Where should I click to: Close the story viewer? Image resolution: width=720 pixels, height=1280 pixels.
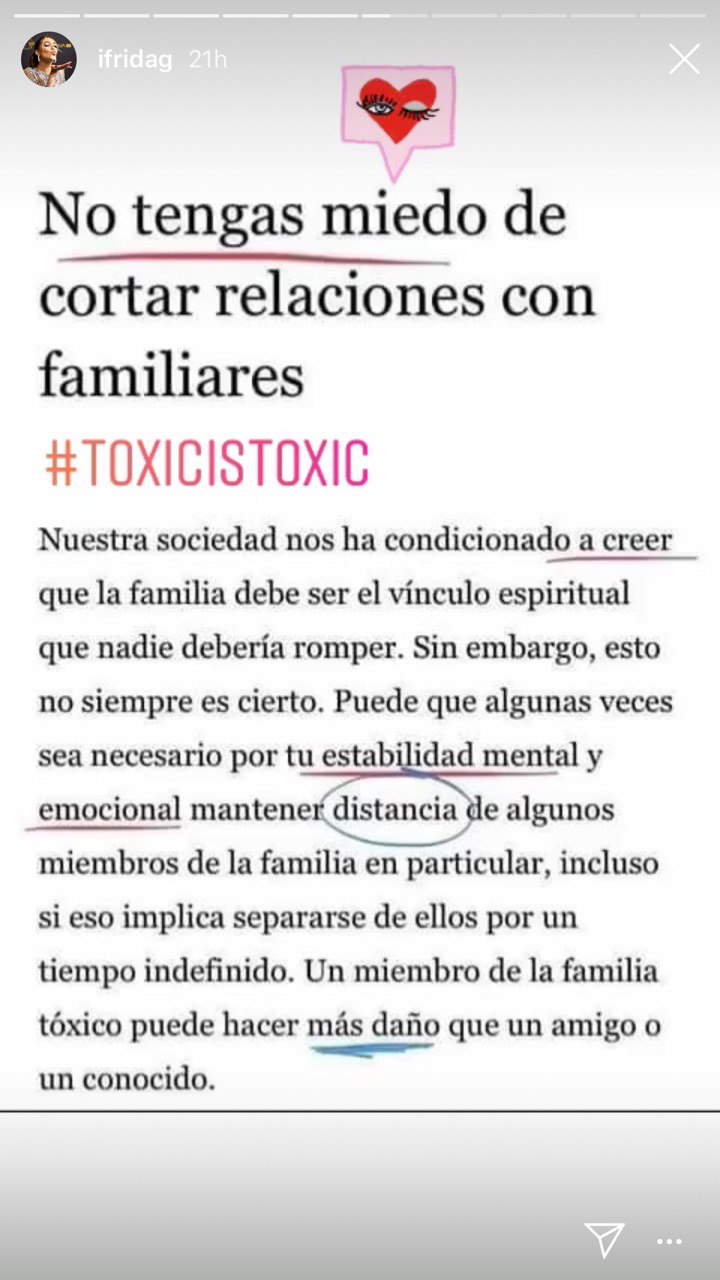pos(684,59)
